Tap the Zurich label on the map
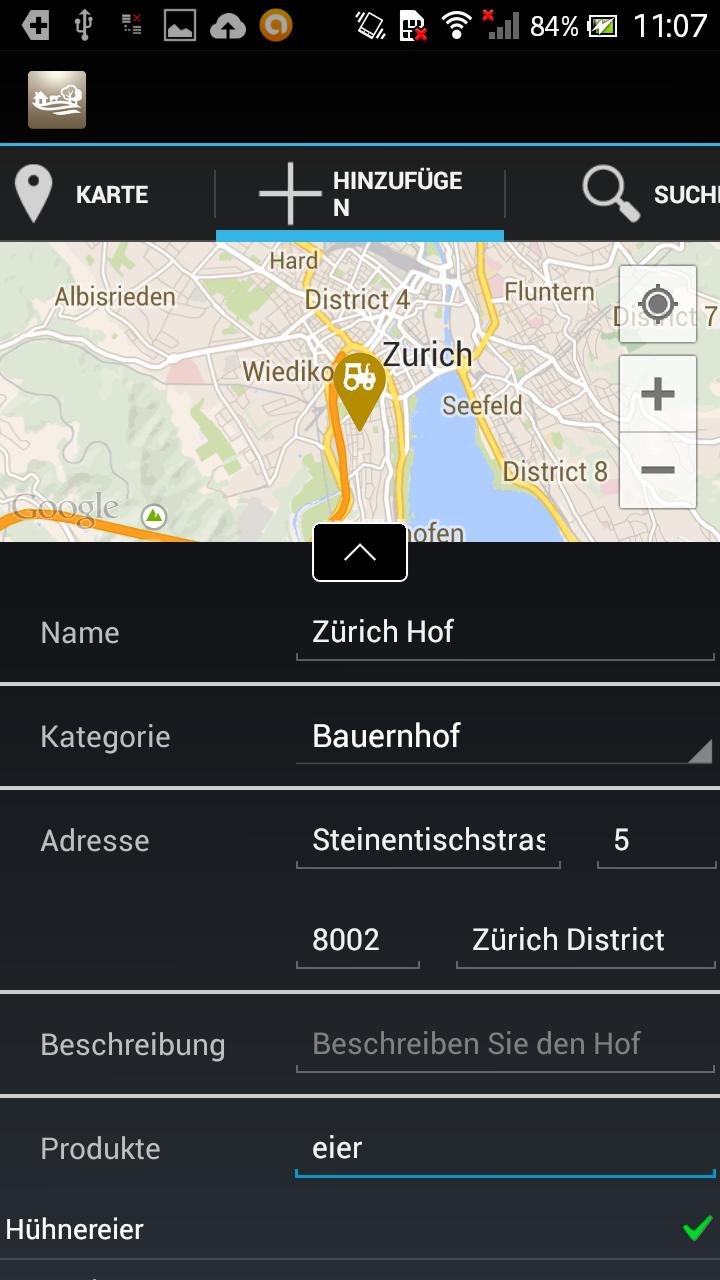Image resolution: width=720 pixels, height=1280 pixels. pyautogui.click(x=428, y=355)
